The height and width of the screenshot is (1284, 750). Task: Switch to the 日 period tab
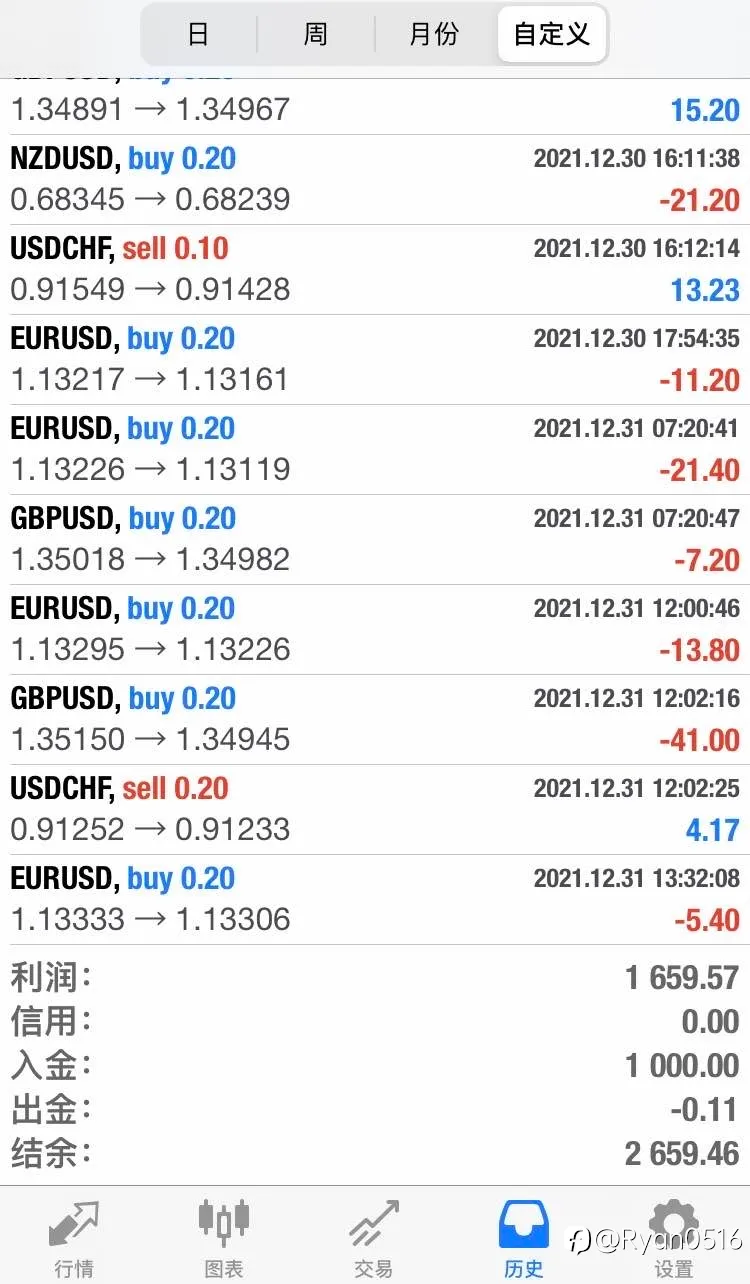(199, 34)
